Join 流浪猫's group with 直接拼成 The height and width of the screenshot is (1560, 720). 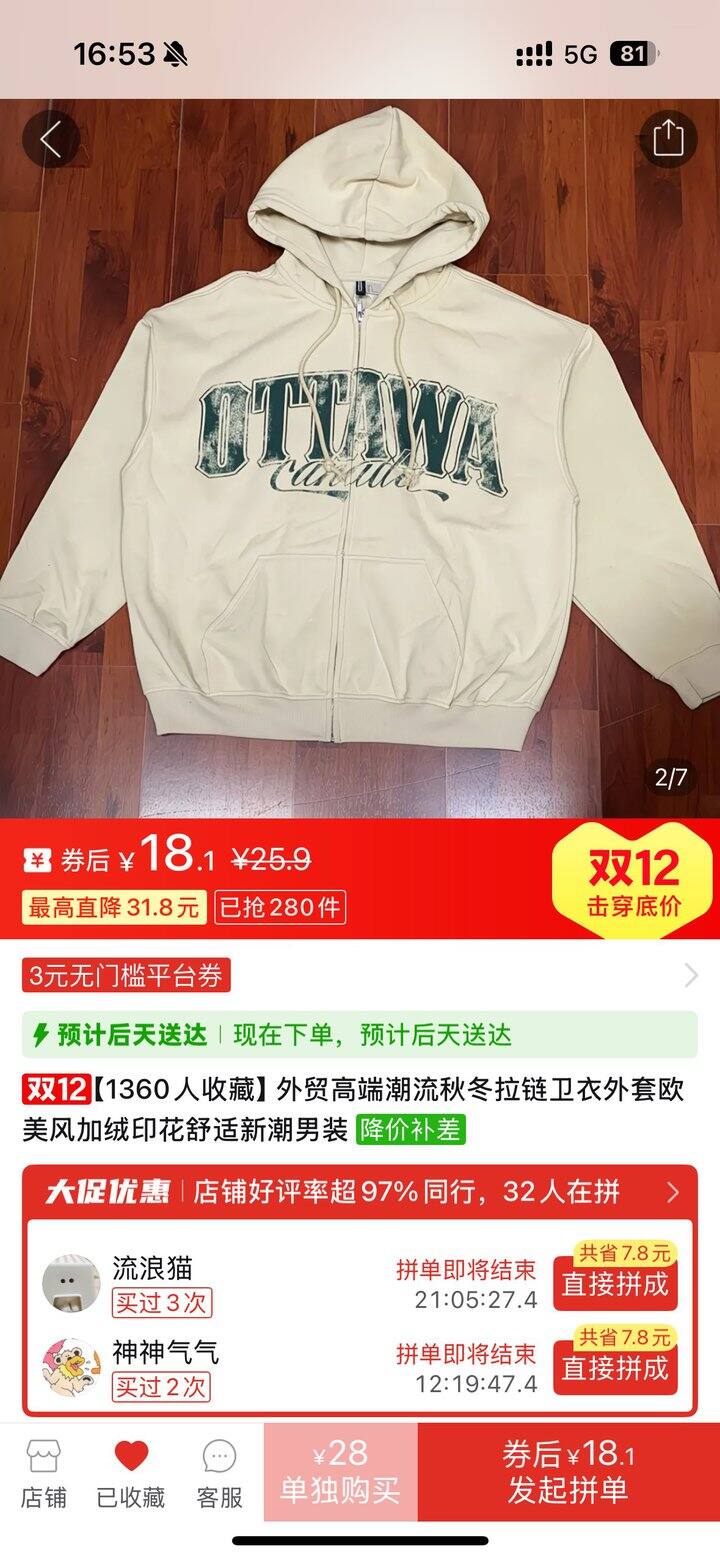615,1284
